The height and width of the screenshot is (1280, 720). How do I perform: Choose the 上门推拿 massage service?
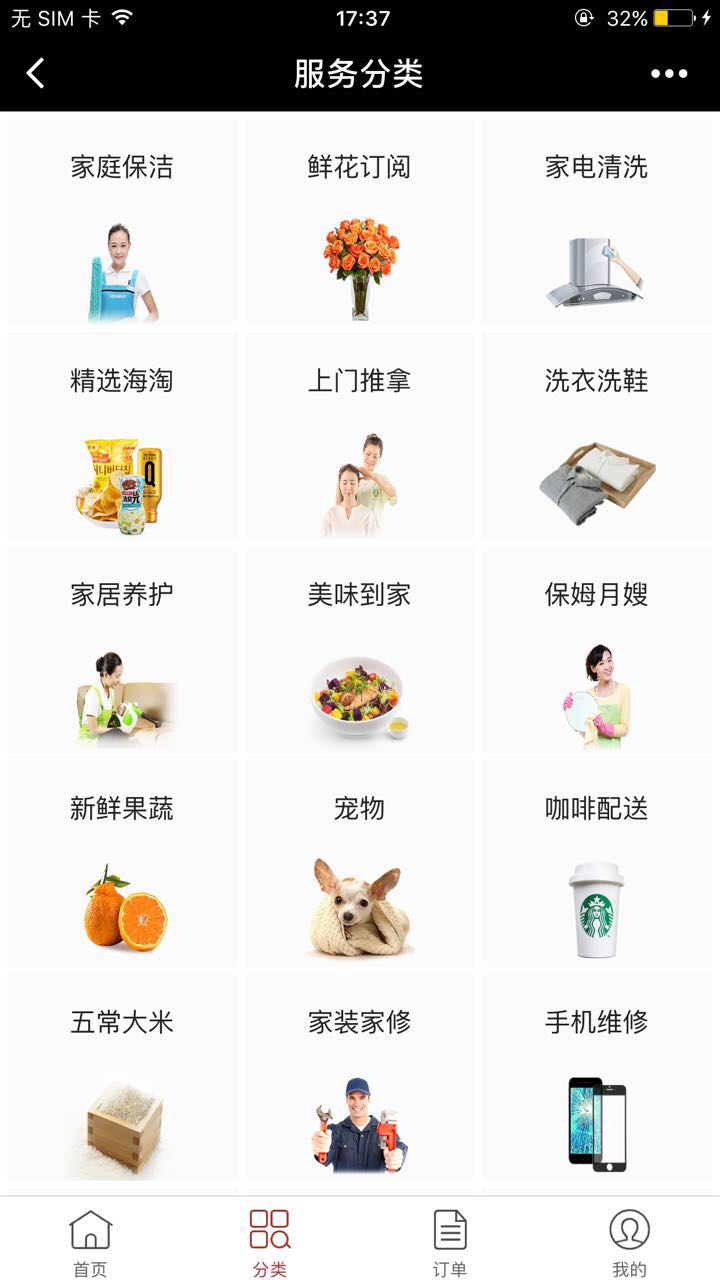tap(360, 436)
